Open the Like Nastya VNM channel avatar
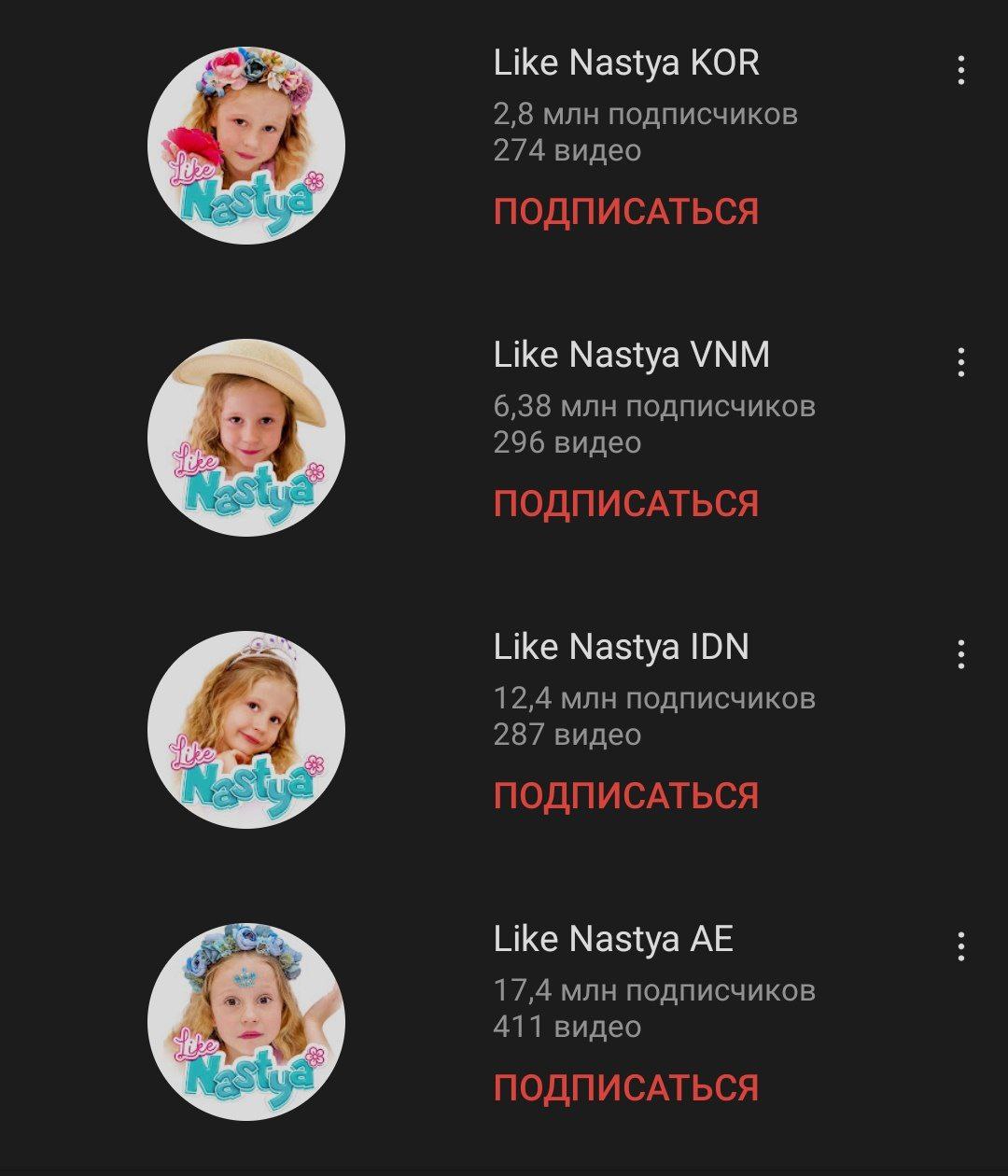This screenshot has height=1176, width=1008. [x=246, y=438]
